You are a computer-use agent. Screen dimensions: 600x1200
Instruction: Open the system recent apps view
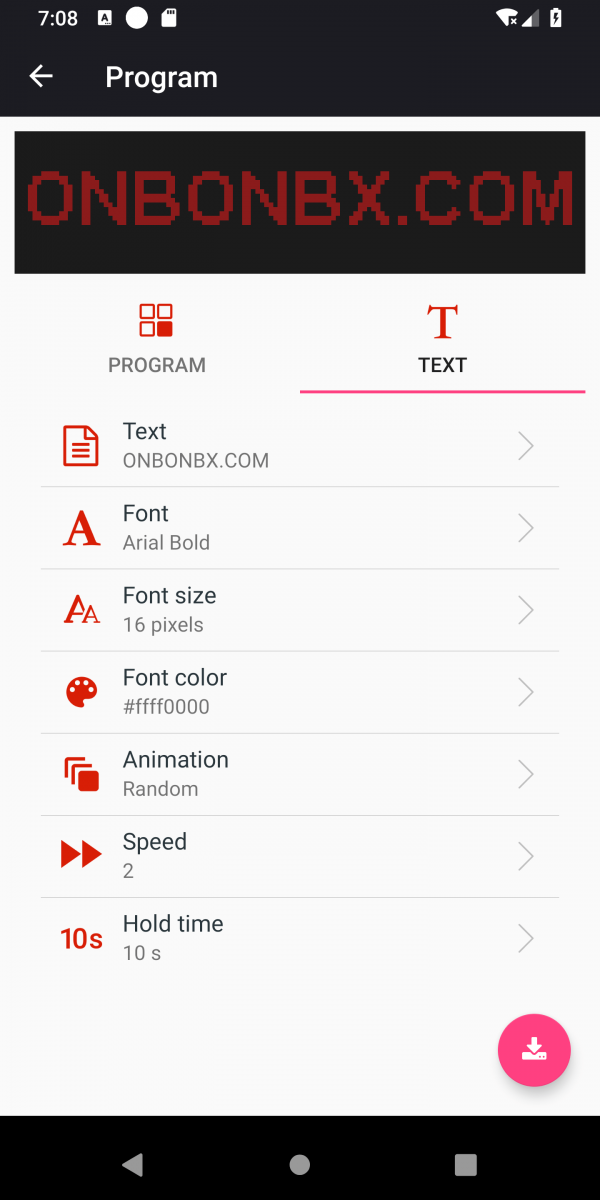pos(465,1164)
